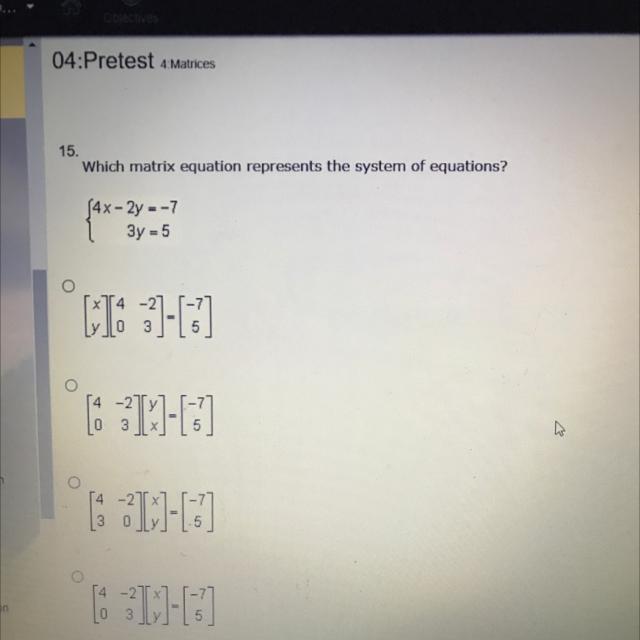Click the scrollbar's up arrow

coord(33,44)
